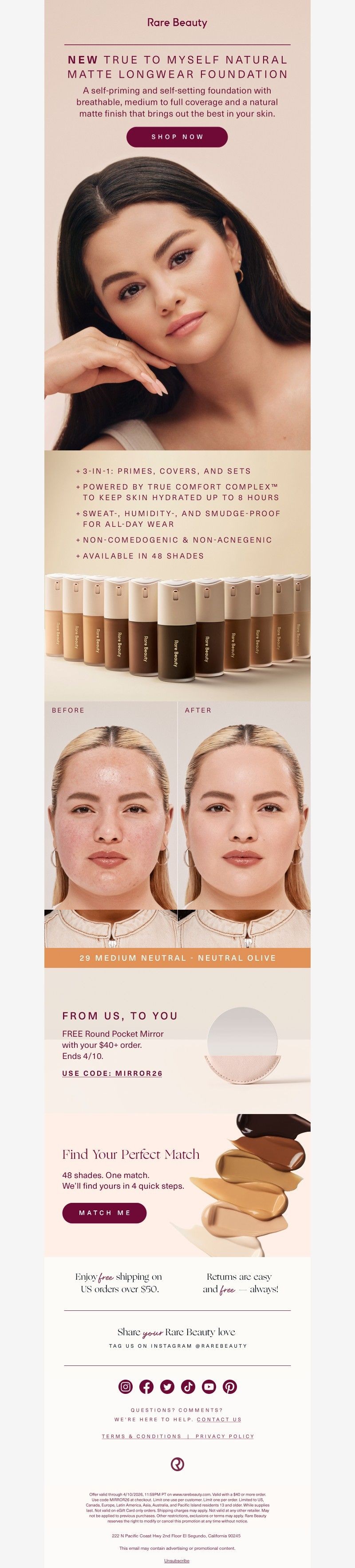Follow the Contact Us link
This screenshot has width=355, height=1568.
(x=219, y=1420)
